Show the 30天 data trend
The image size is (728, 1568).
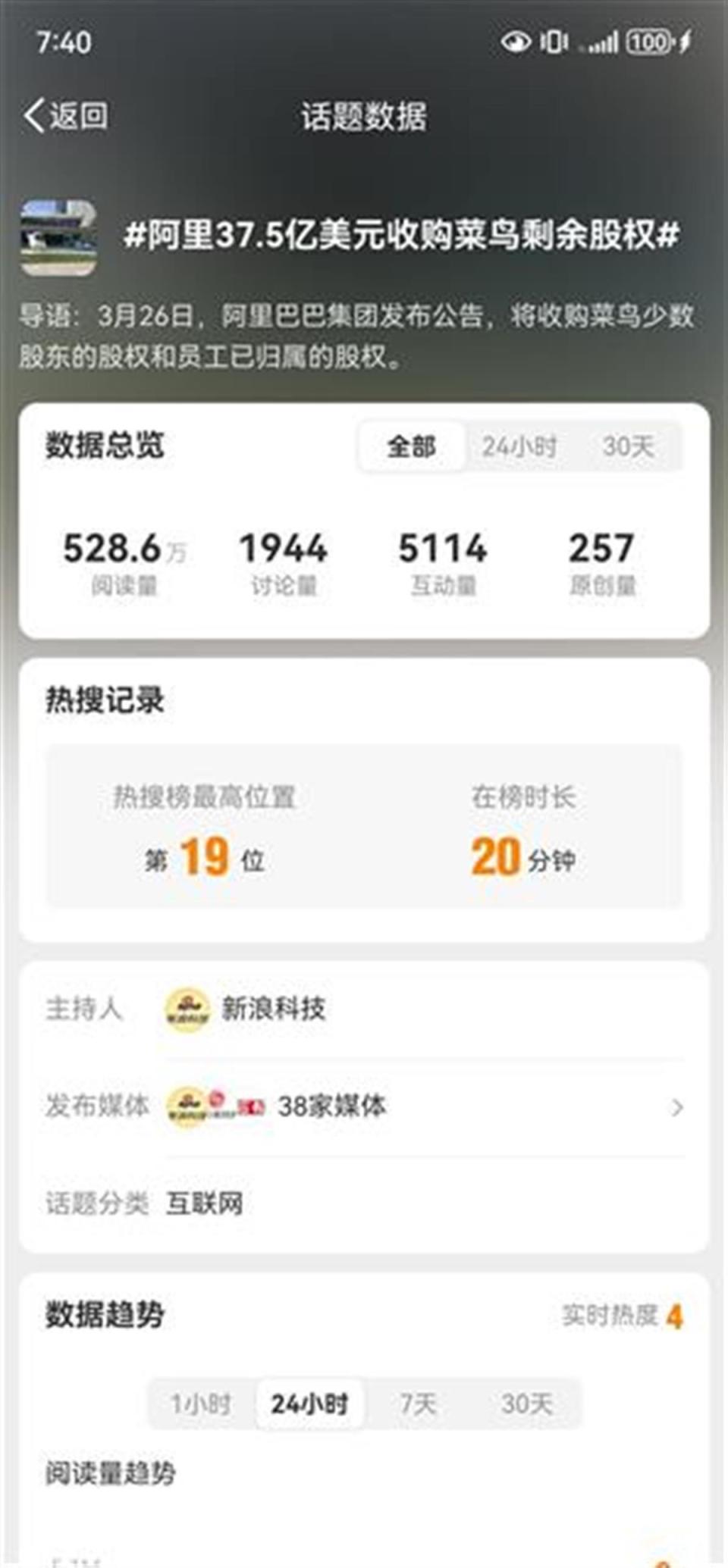click(526, 1404)
